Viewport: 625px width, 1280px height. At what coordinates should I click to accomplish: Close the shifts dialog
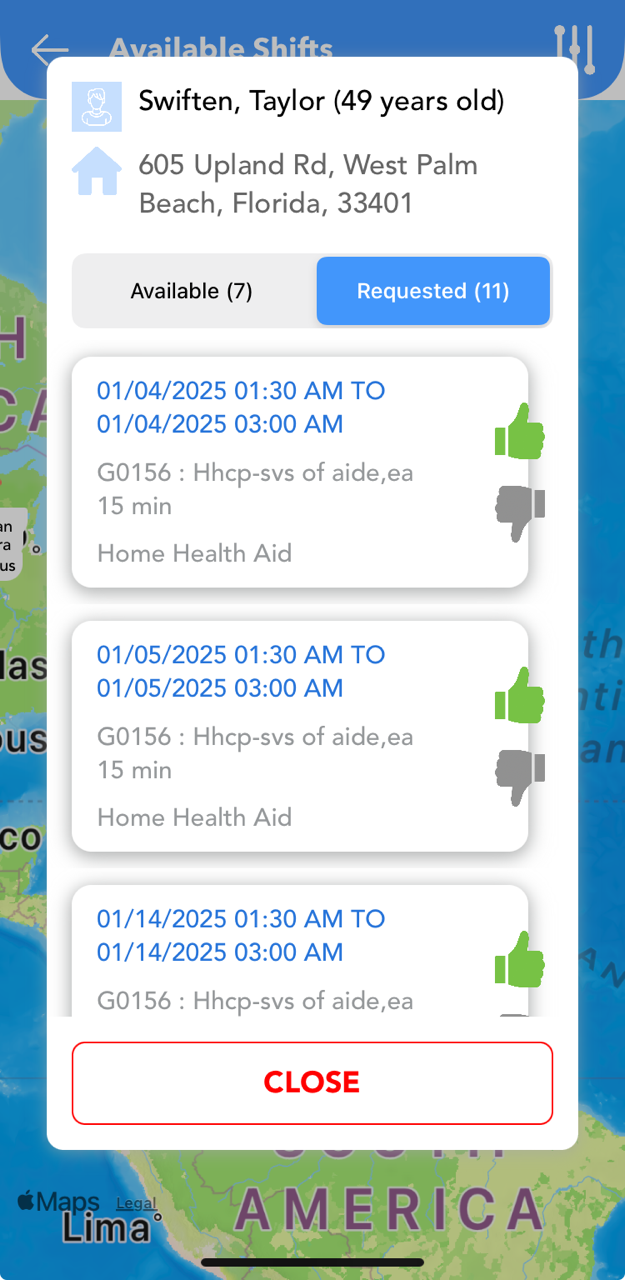[x=312, y=1083]
